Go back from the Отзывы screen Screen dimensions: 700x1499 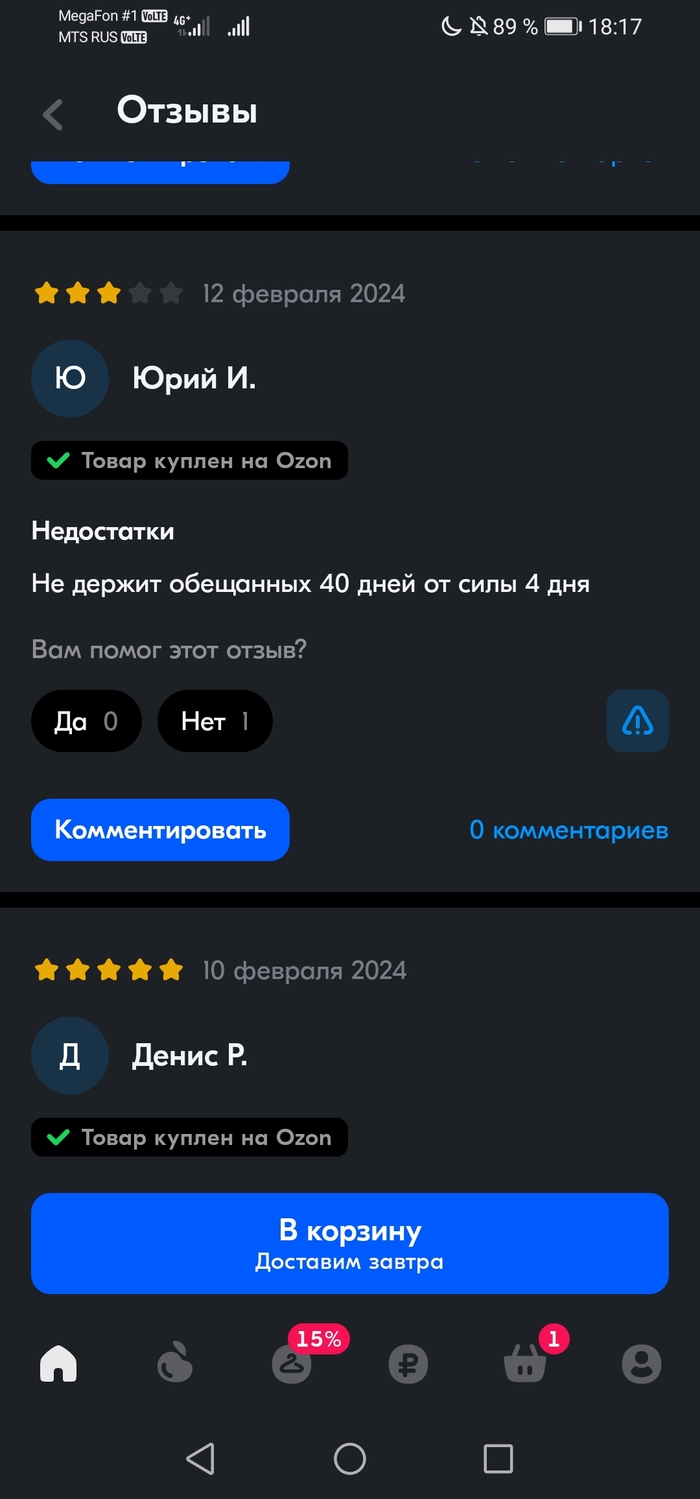point(53,114)
